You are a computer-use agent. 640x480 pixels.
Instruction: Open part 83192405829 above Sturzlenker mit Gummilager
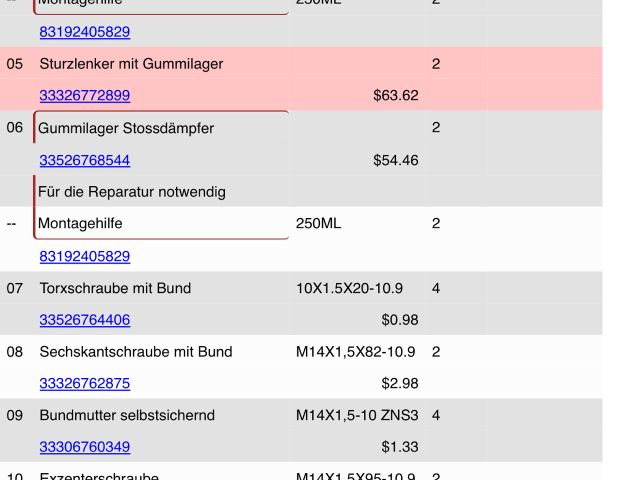coord(84,32)
